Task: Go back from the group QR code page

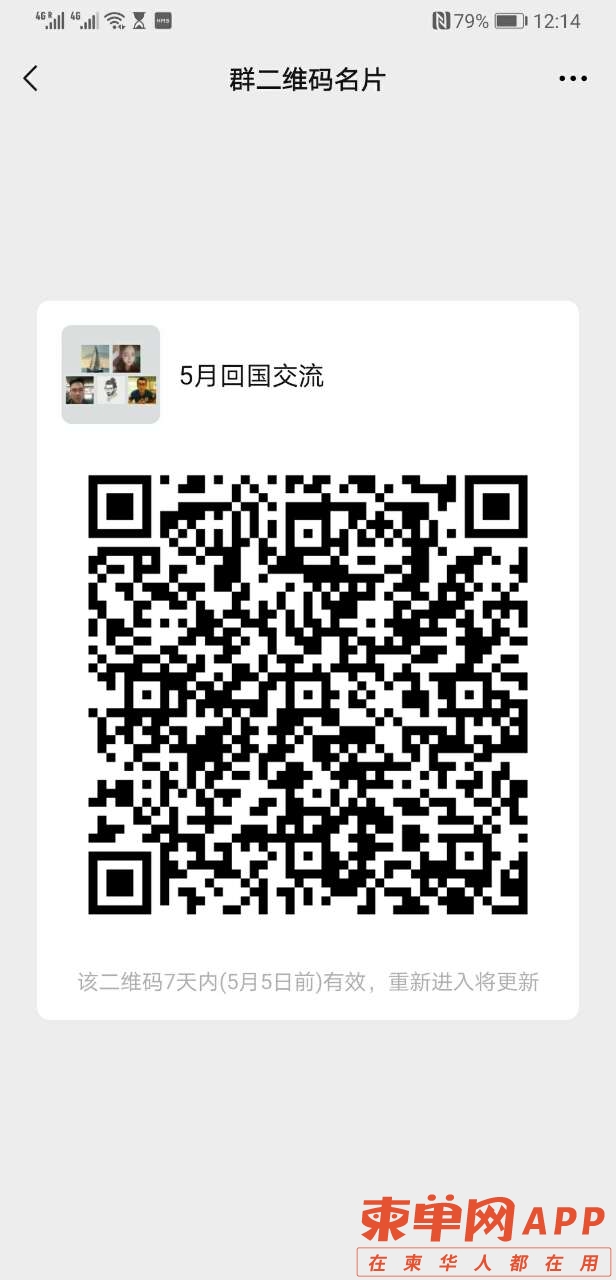Action: [31, 79]
